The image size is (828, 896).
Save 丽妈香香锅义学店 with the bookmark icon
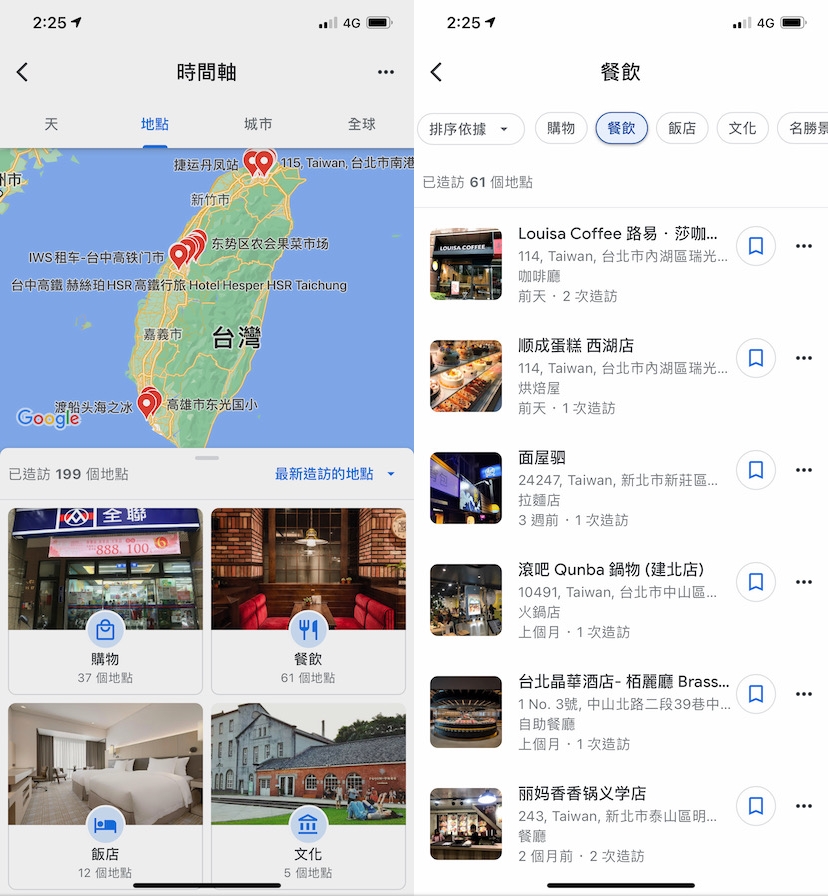(756, 806)
